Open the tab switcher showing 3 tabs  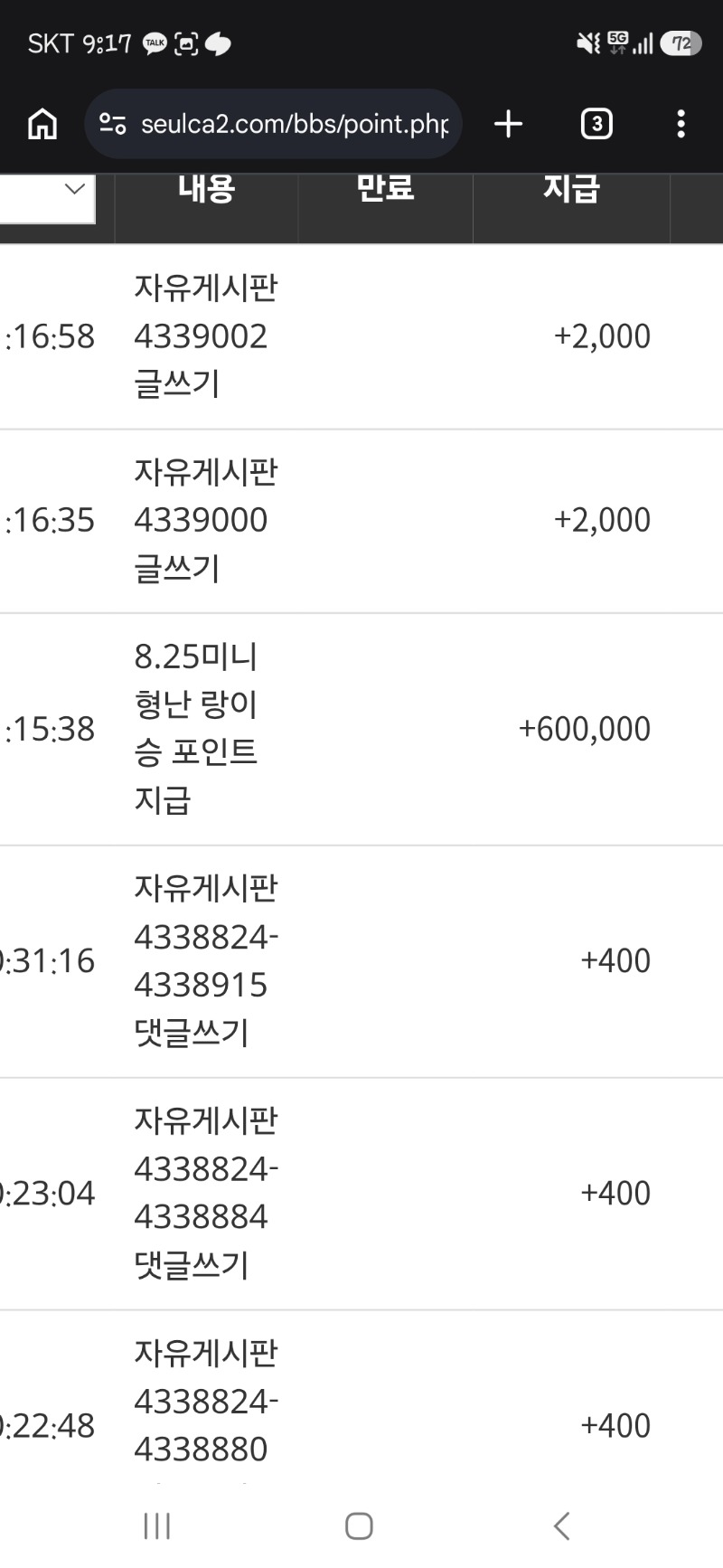(596, 124)
